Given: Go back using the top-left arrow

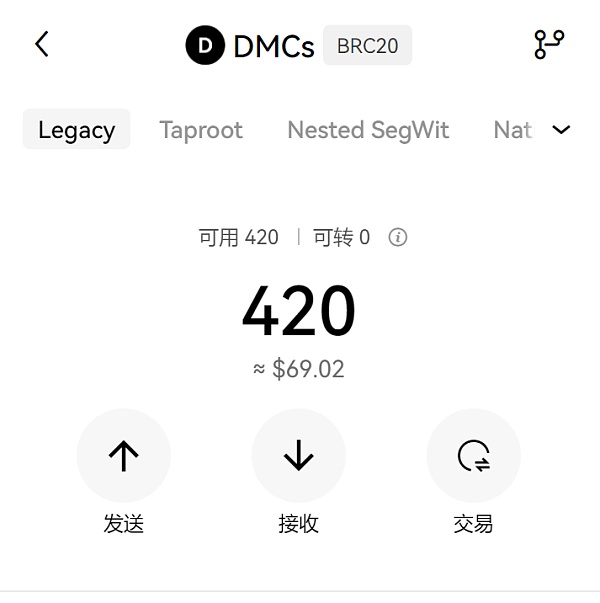Looking at the screenshot, I should pyautogui.click(x=42, y=45).
